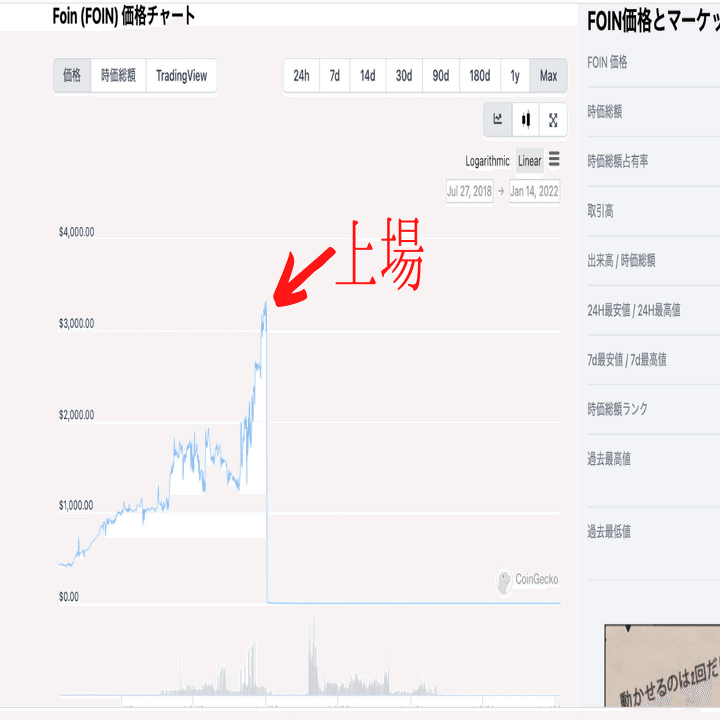Choose the 180d time range
This screenshot has width=720, height=720.
(480, 76)
